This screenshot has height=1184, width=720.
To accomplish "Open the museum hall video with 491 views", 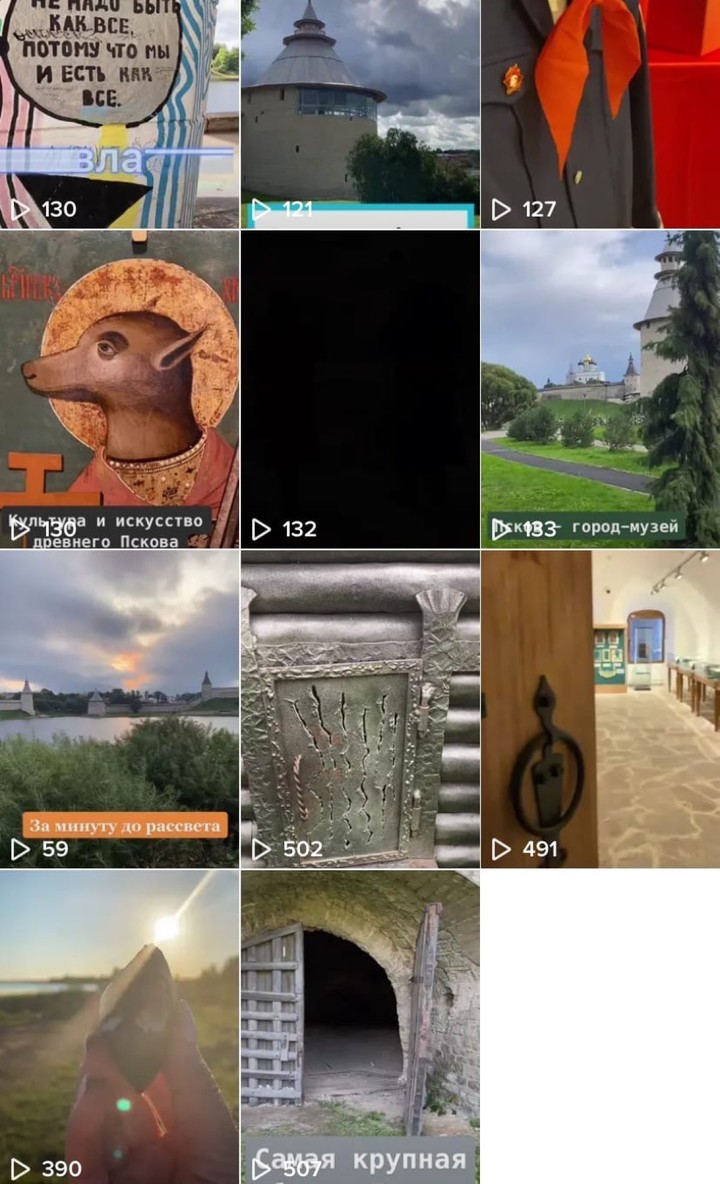I will pos(600,708).
